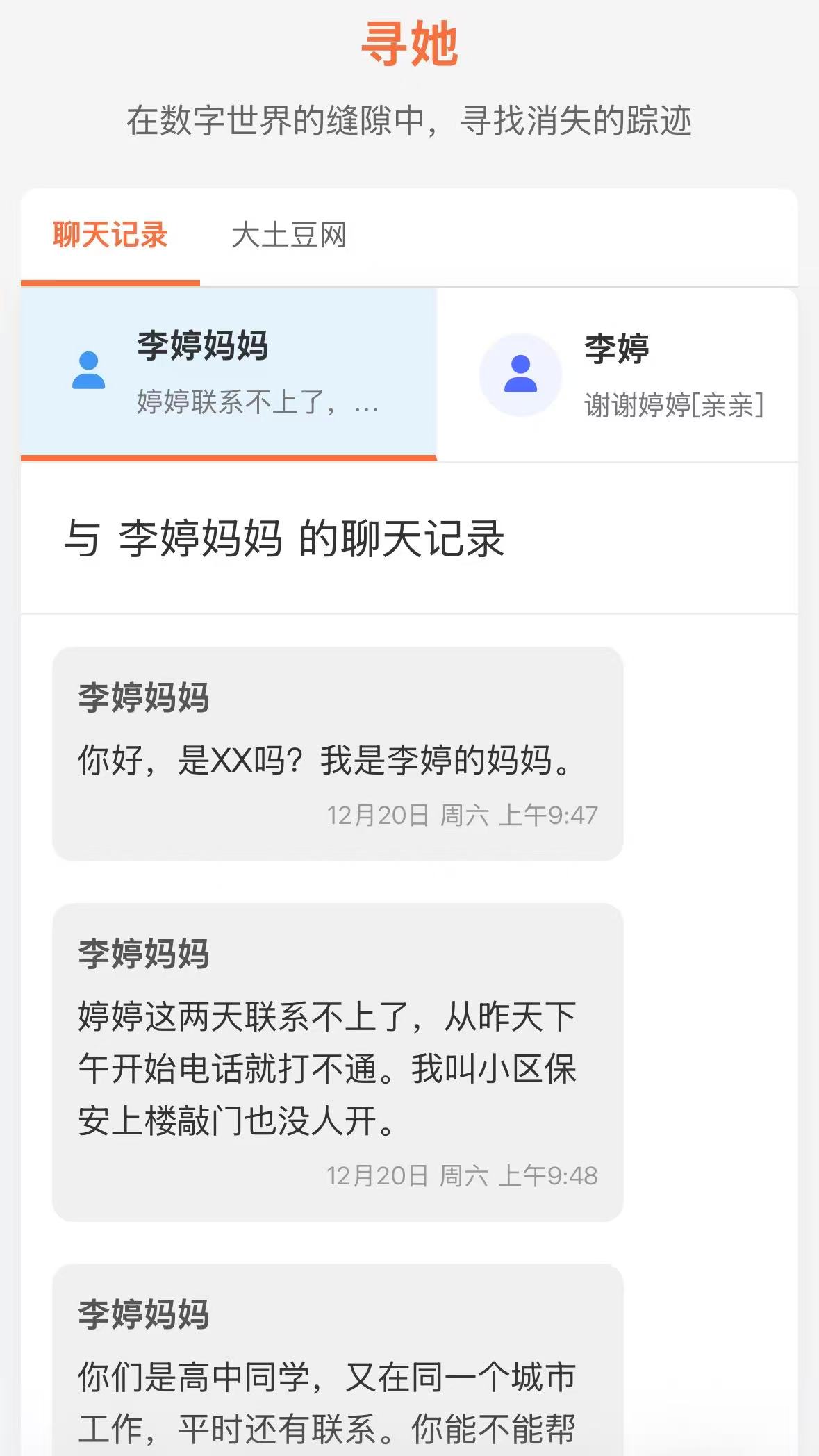Screen dimensions: 819x1456
Task: Switch to the 聊天记录 tab
Action: point(110,235)
